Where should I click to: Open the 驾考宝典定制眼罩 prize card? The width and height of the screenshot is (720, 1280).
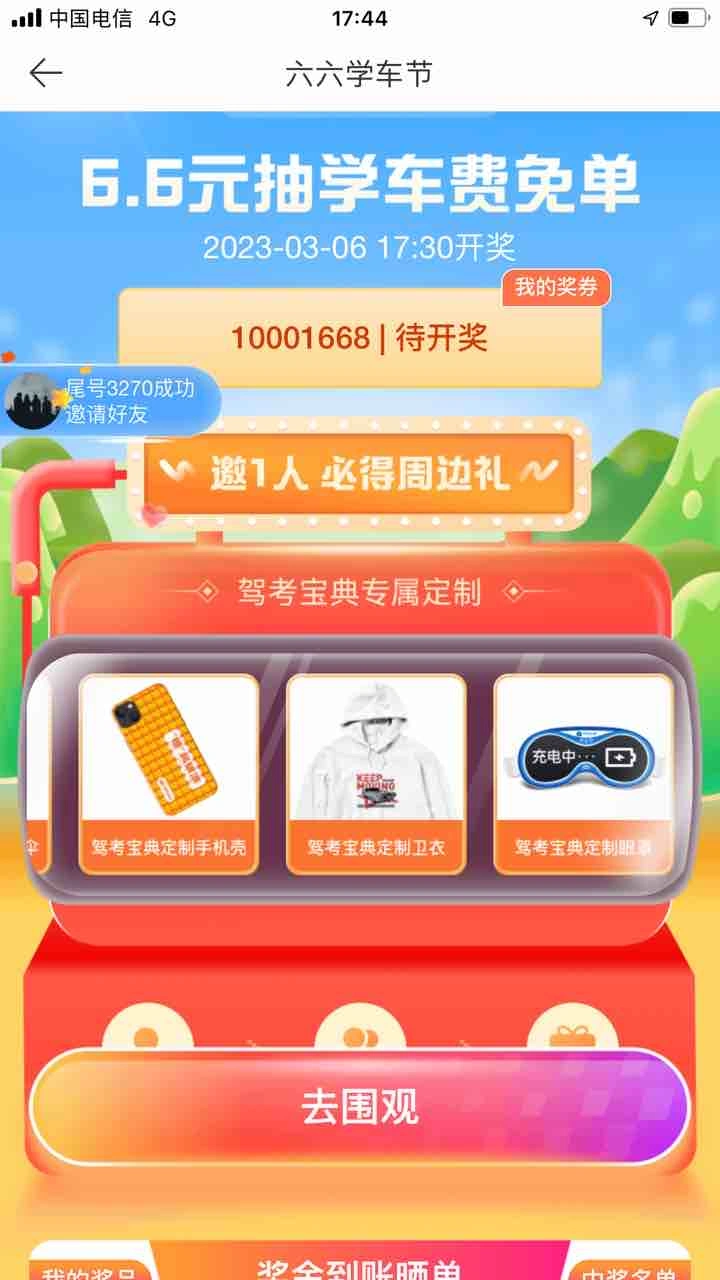pyautogui.click(x=583, y=774)
